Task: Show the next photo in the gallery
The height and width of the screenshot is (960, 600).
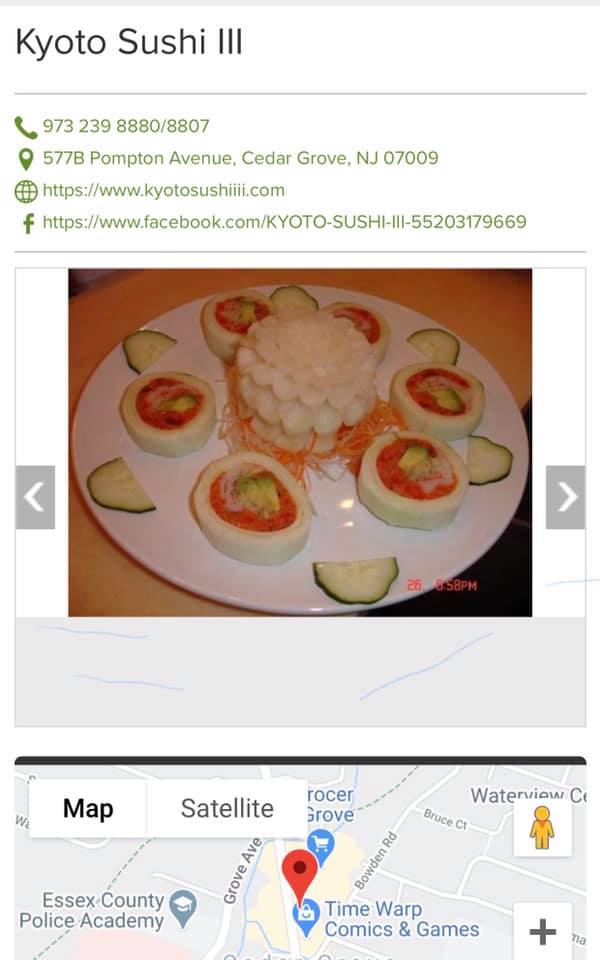Action: 565,497
